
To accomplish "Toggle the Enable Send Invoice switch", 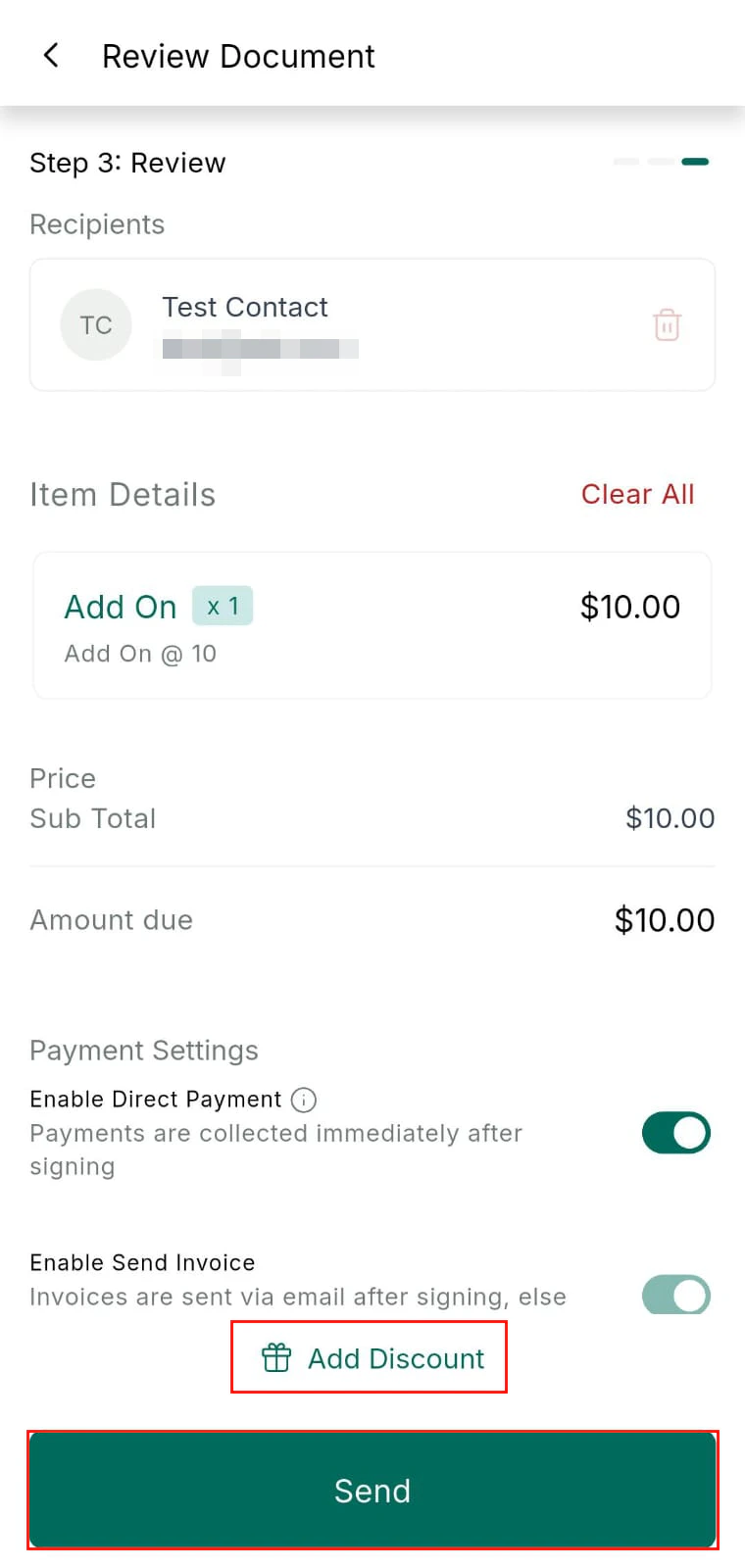I will (x=675, y=1295).
